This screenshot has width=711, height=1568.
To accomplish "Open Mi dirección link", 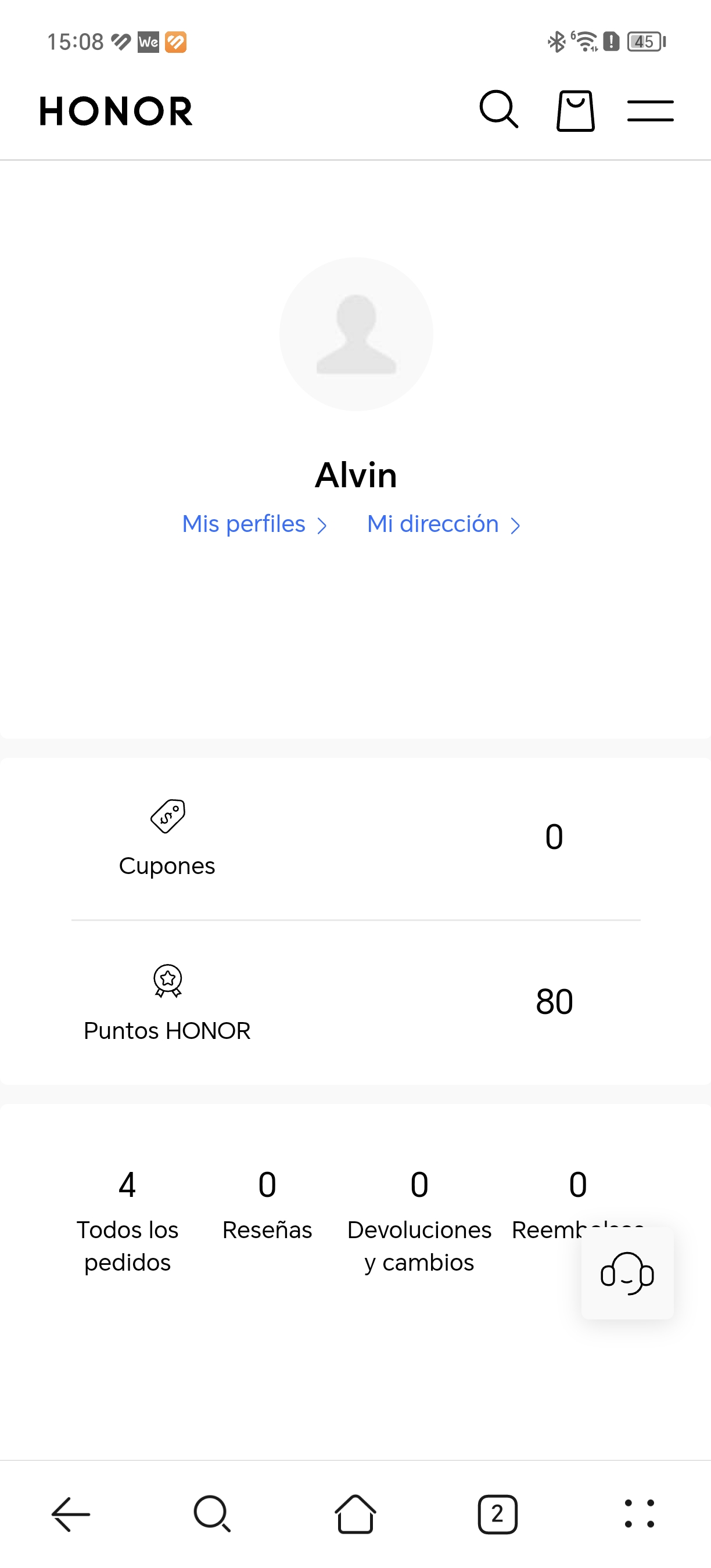I will click(x=443, y=524).
